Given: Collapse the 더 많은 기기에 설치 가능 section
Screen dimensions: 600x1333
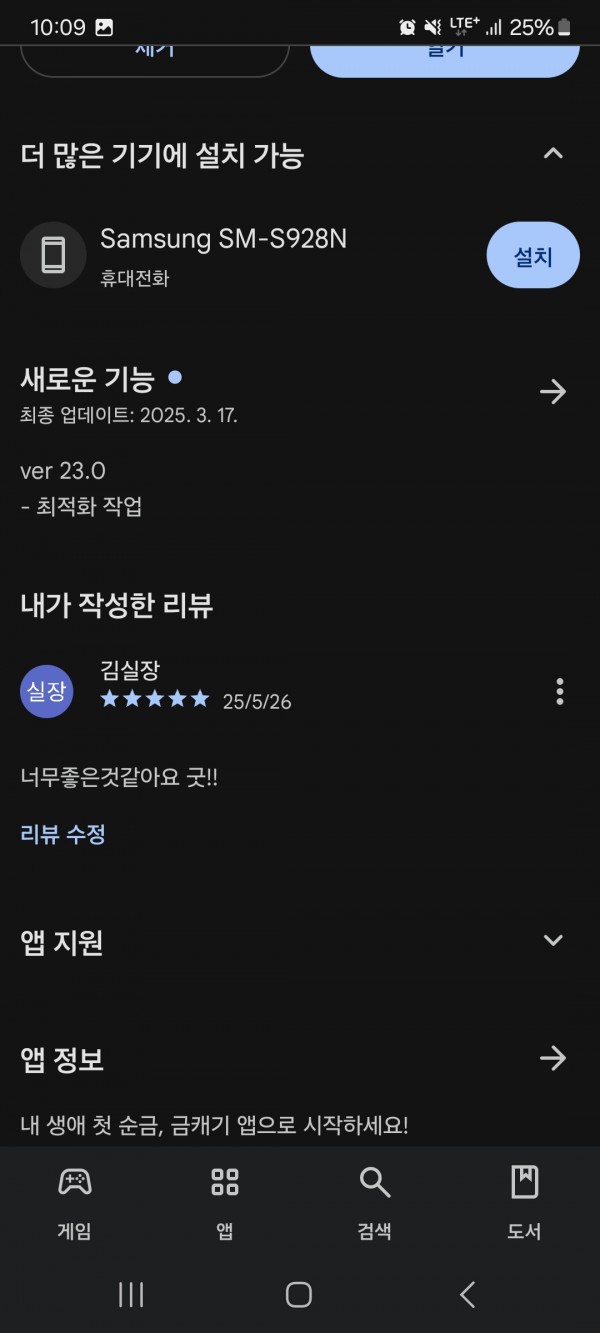Looking at the screenshot, I should [553, 154].
